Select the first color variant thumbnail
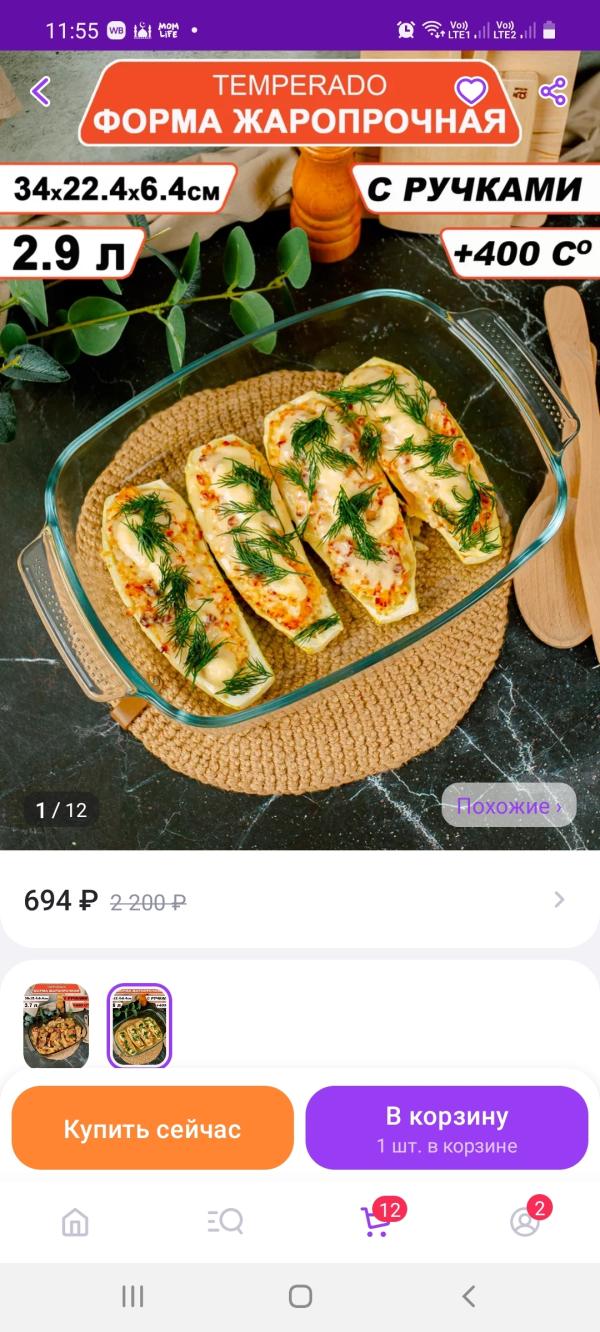Viewport: 600px width, 1332px height. coord(56,1025)
